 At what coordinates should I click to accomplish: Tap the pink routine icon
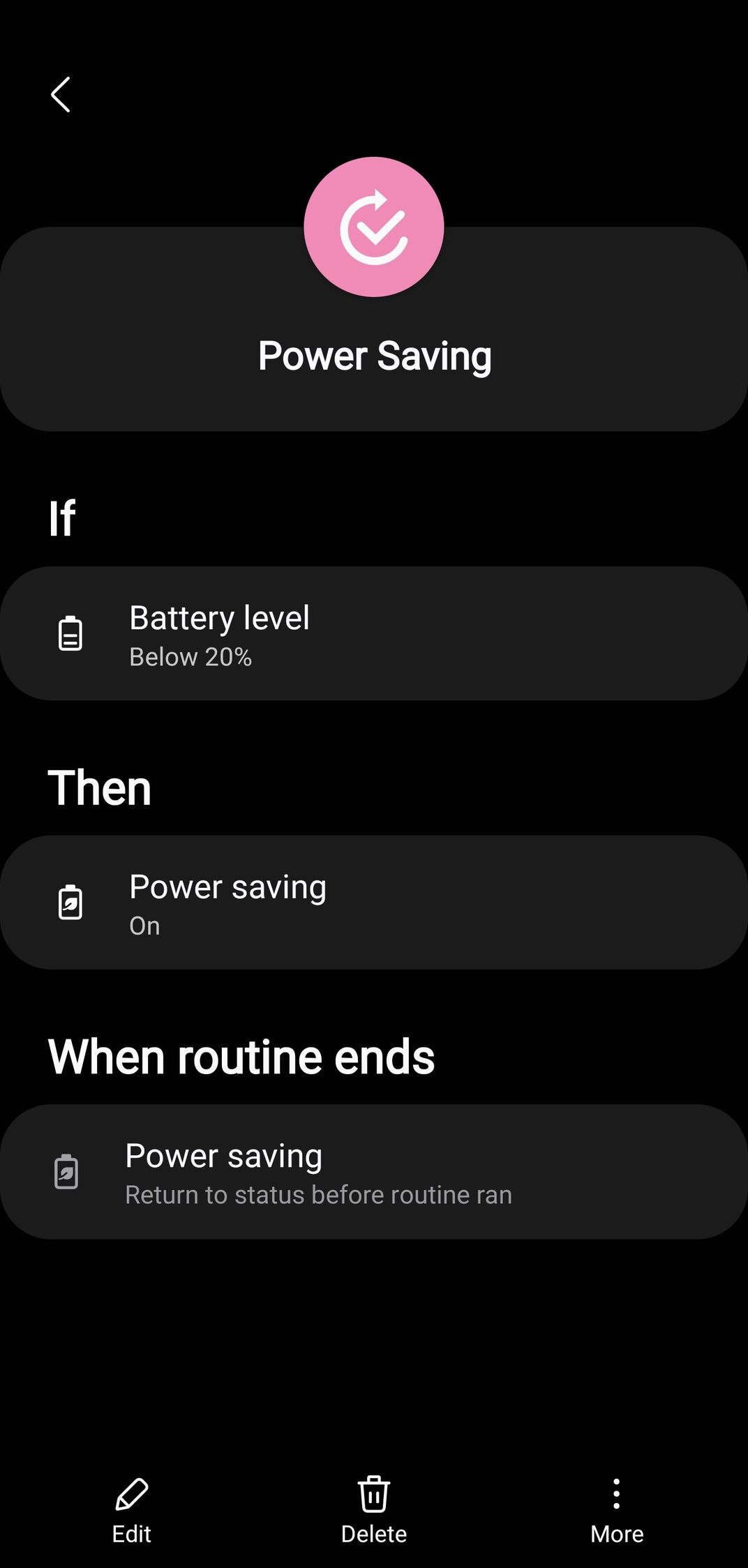click(x=374, y=227)
